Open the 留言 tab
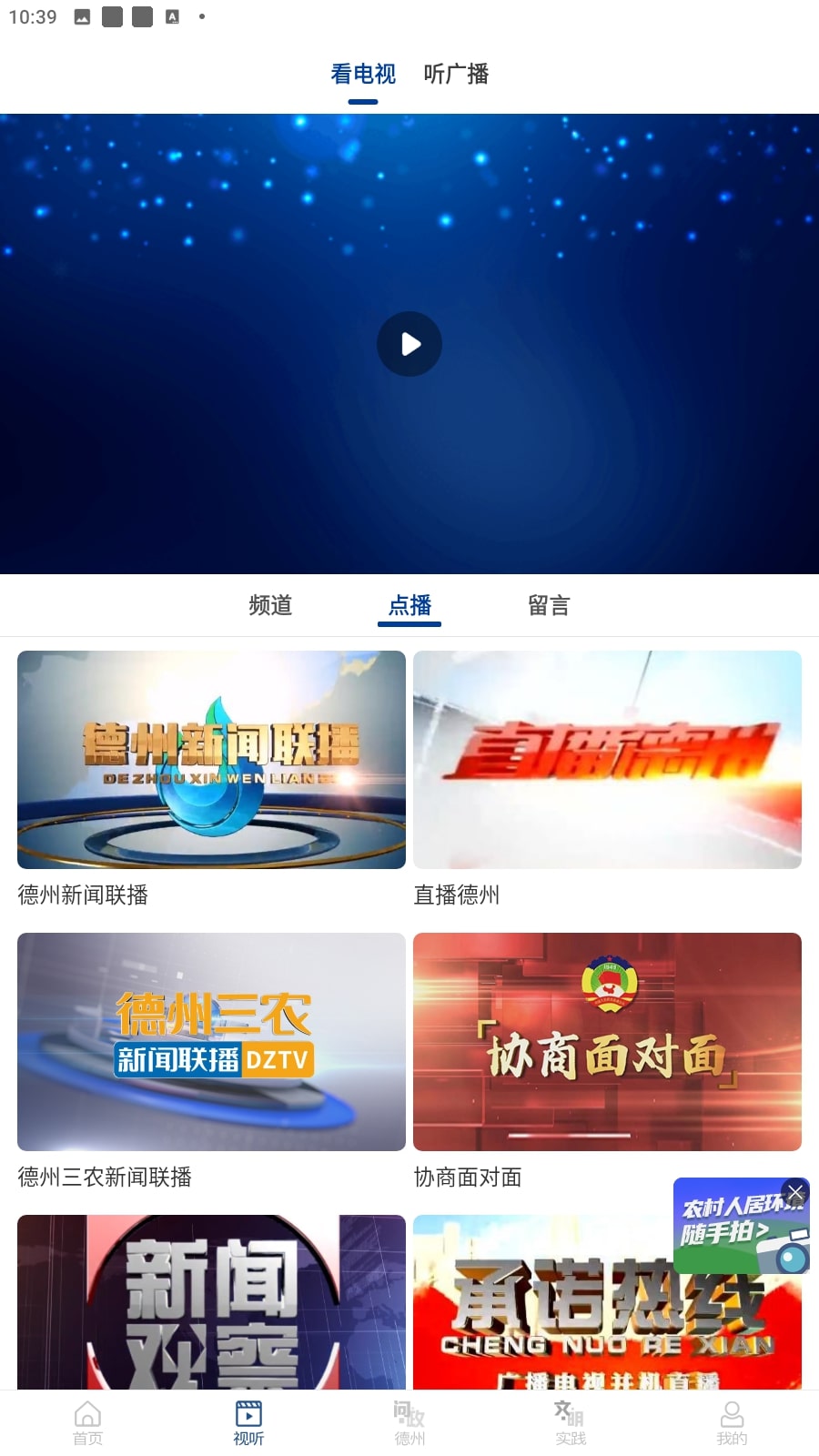This screenshot has width=819, height=1456. point(549,605)
